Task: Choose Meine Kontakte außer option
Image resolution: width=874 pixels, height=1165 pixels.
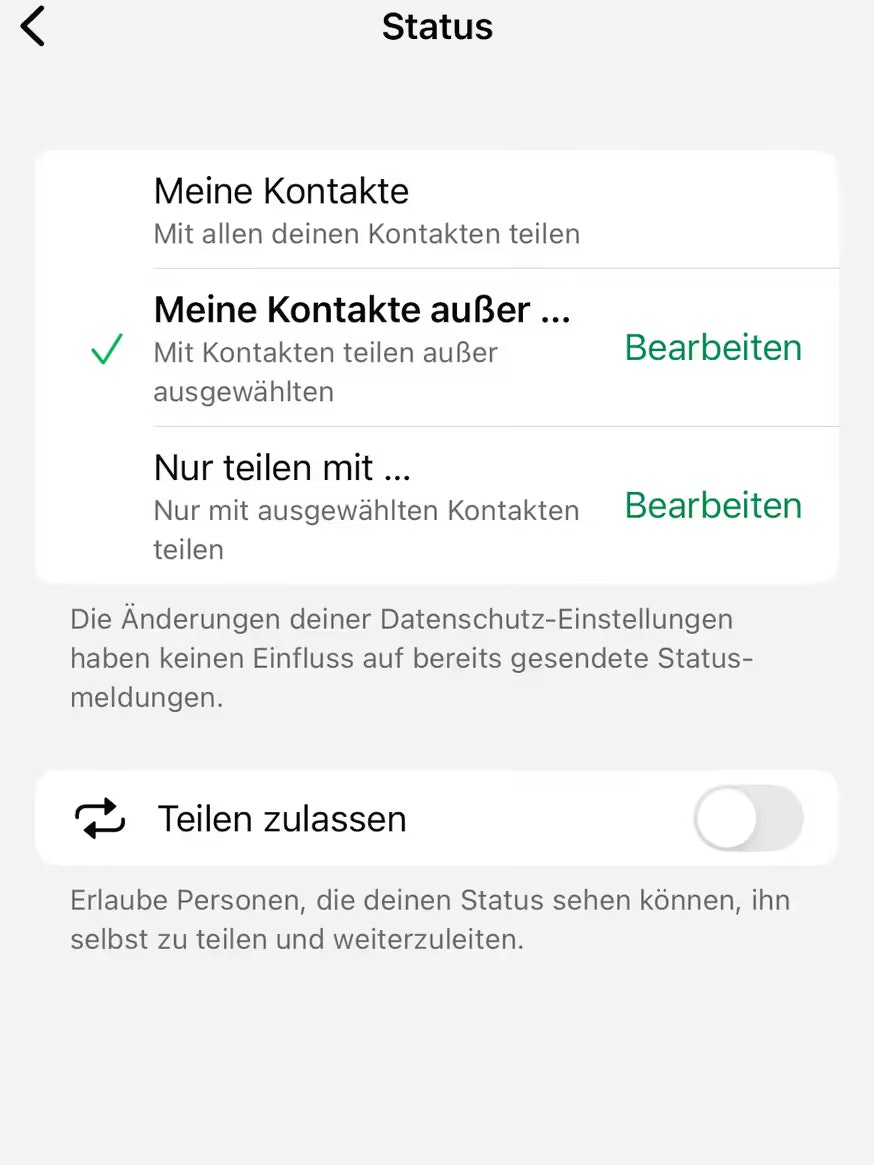Action: [362, 348]
